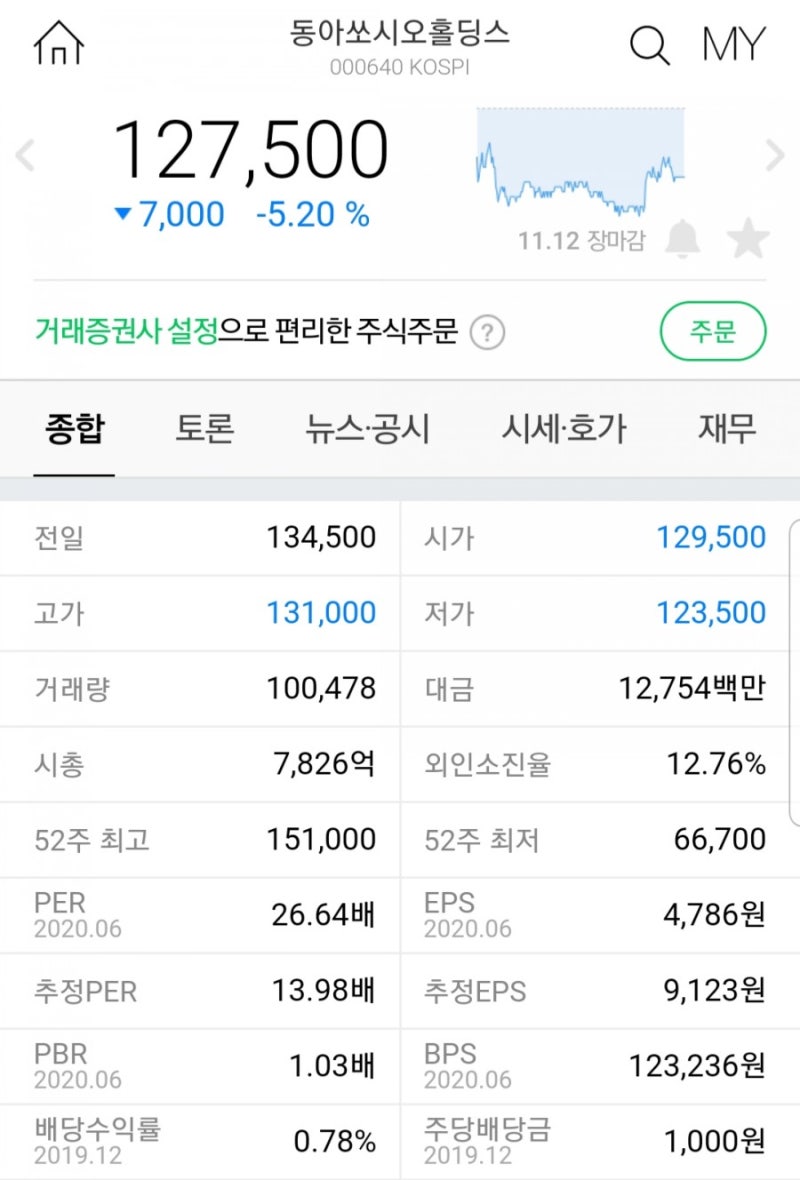Image resolution: width=800 pixels, height=1180 pixels.
Task: Switch to the 토론 discussion tab
Action: (x=206, y=428)
